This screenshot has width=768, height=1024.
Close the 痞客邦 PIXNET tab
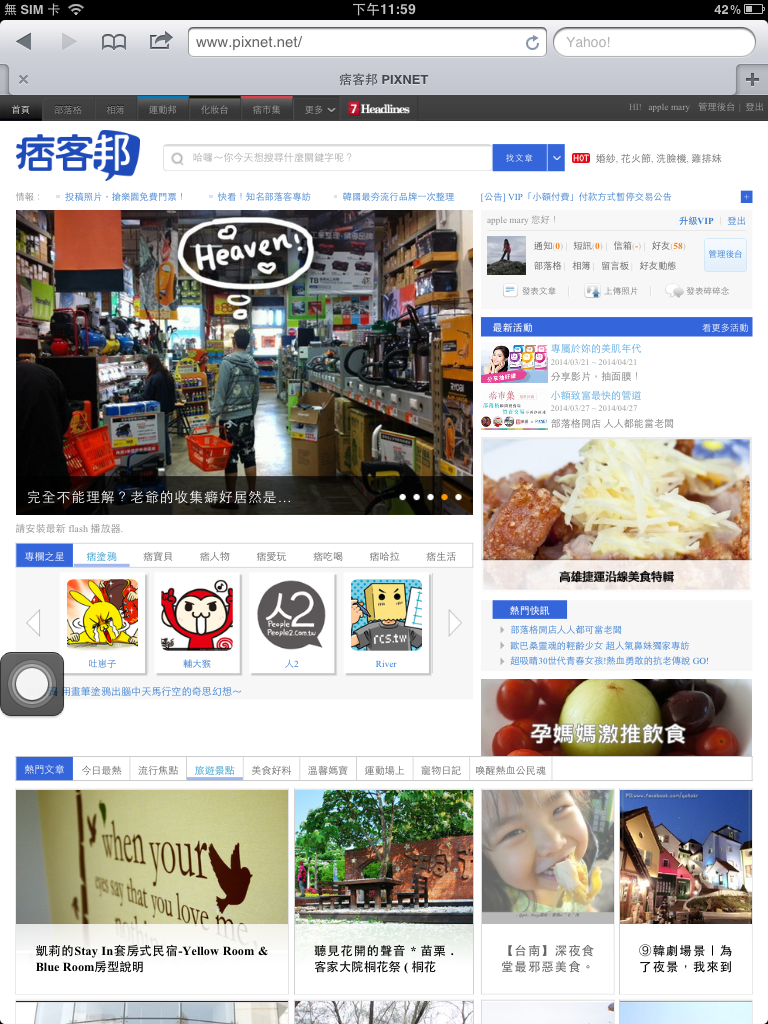pyautogui.click(x=23, y=79)
